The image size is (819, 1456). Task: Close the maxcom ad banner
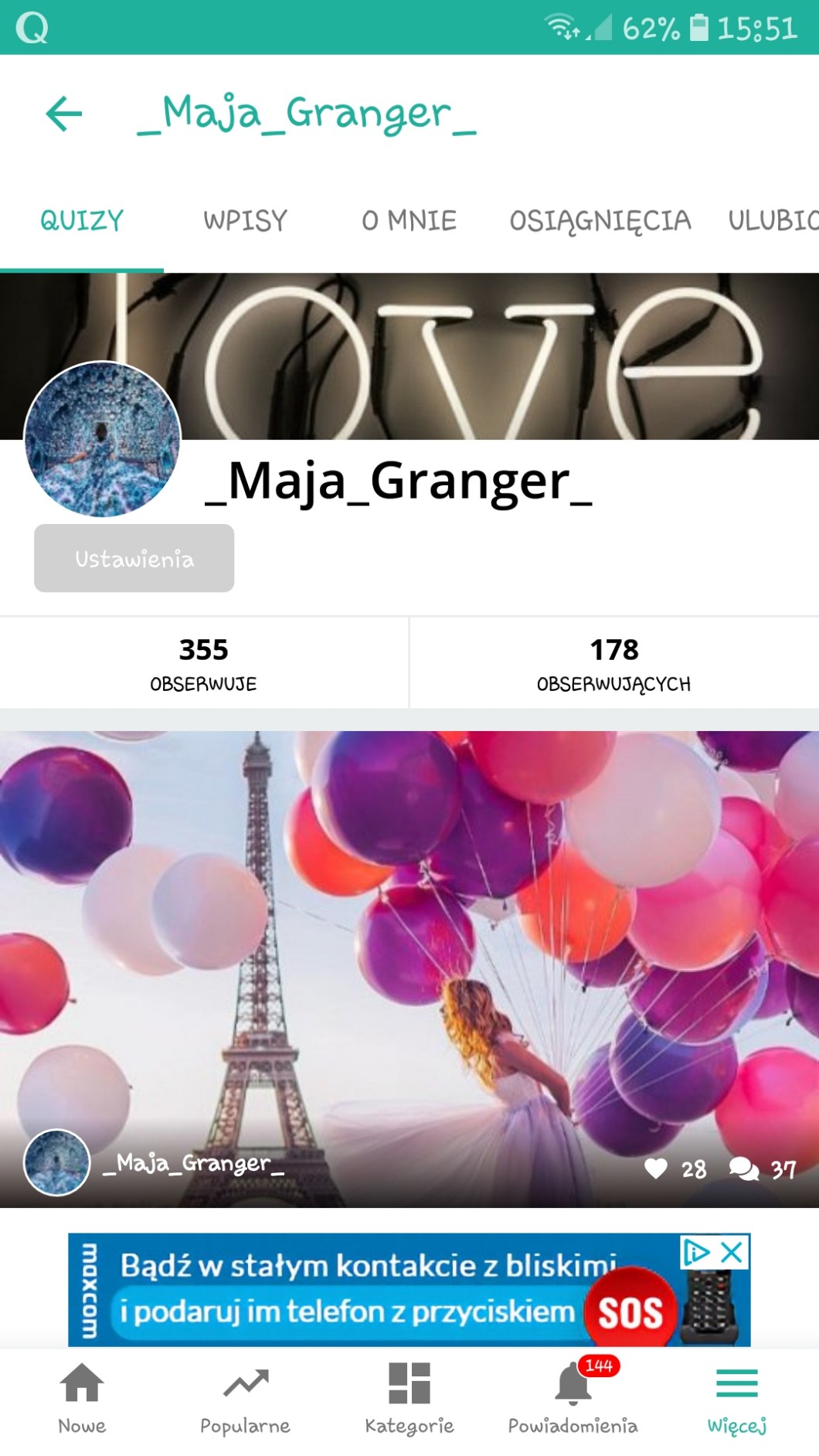point(732,1251)
